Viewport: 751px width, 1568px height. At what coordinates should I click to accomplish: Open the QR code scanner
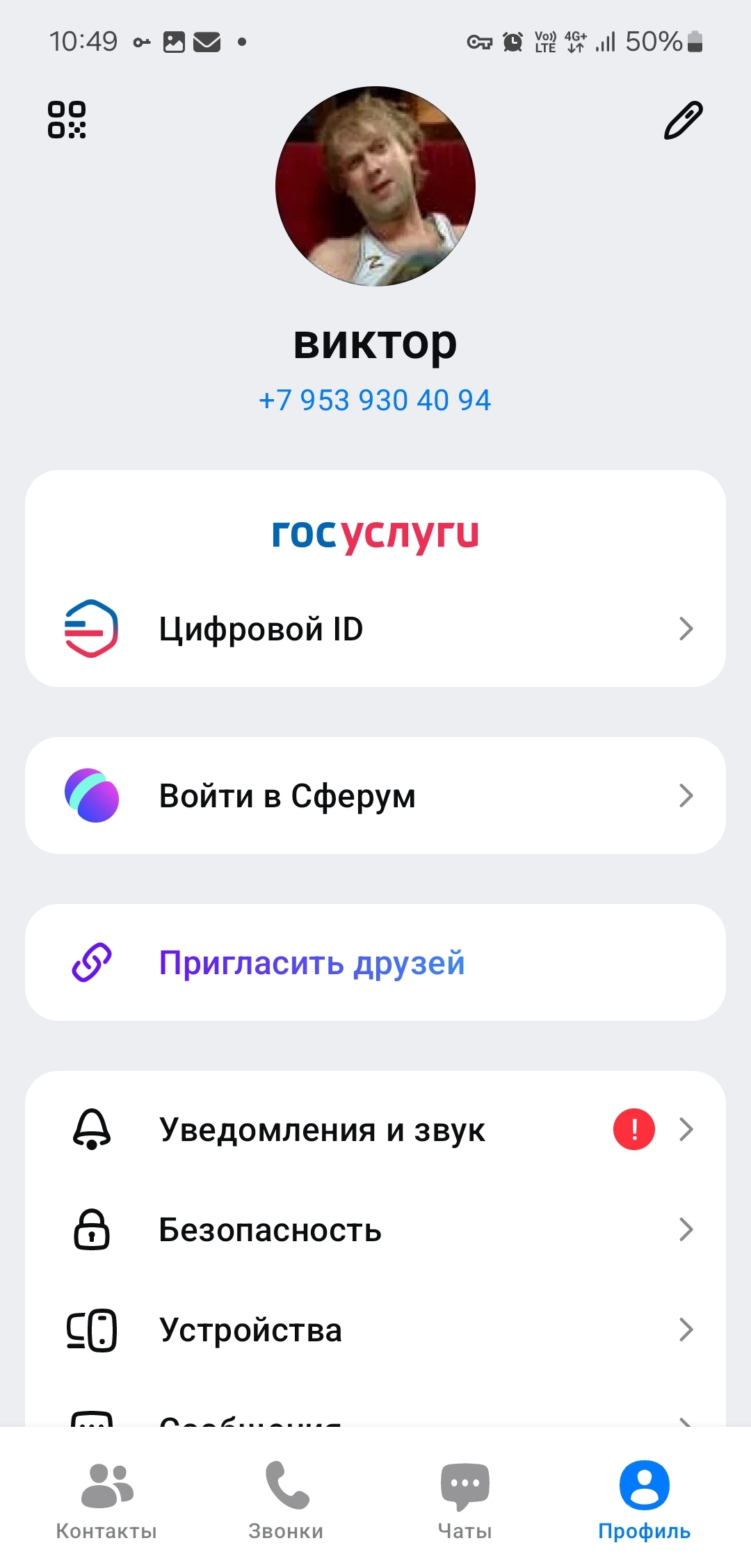click(67, 120)
